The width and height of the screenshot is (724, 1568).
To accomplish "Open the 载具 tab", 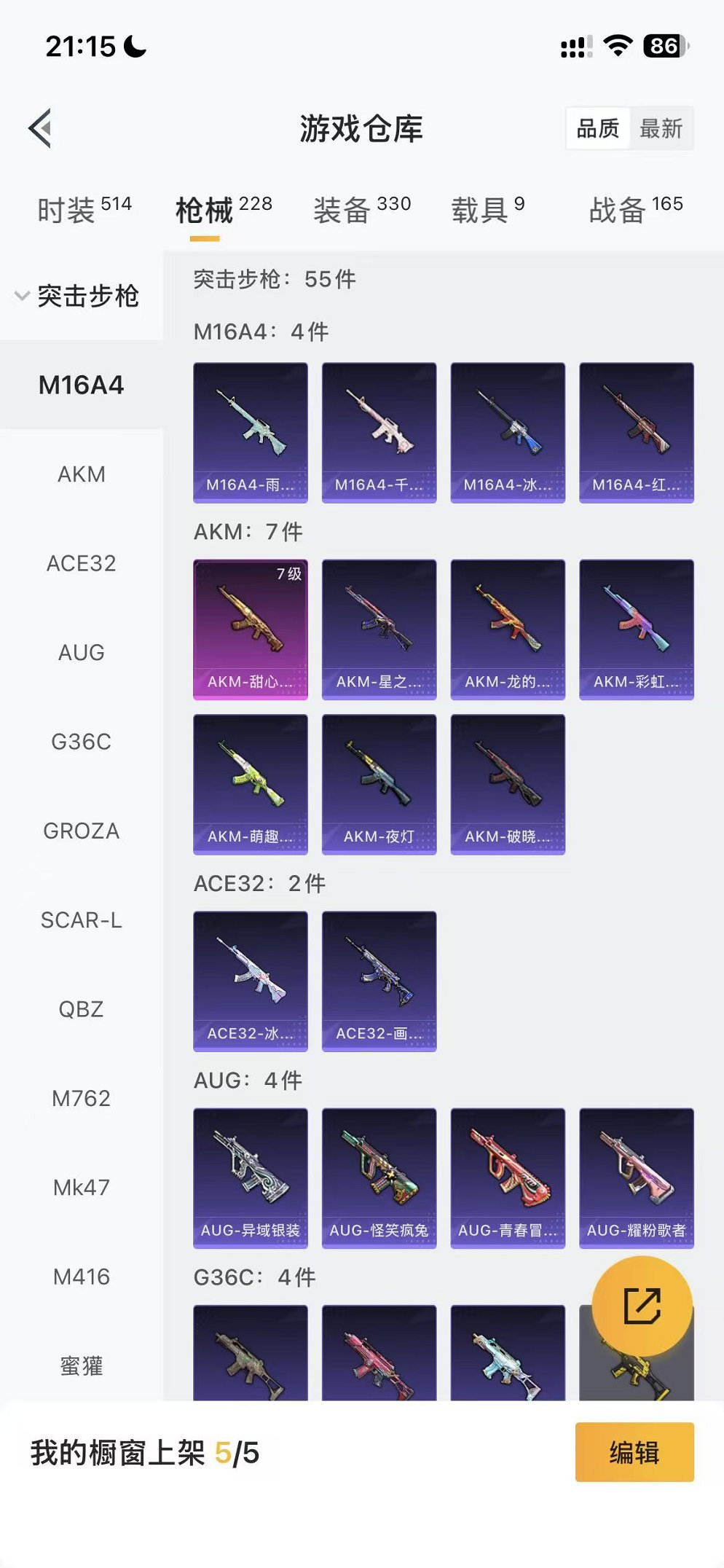I will click(x=487, y=210).
